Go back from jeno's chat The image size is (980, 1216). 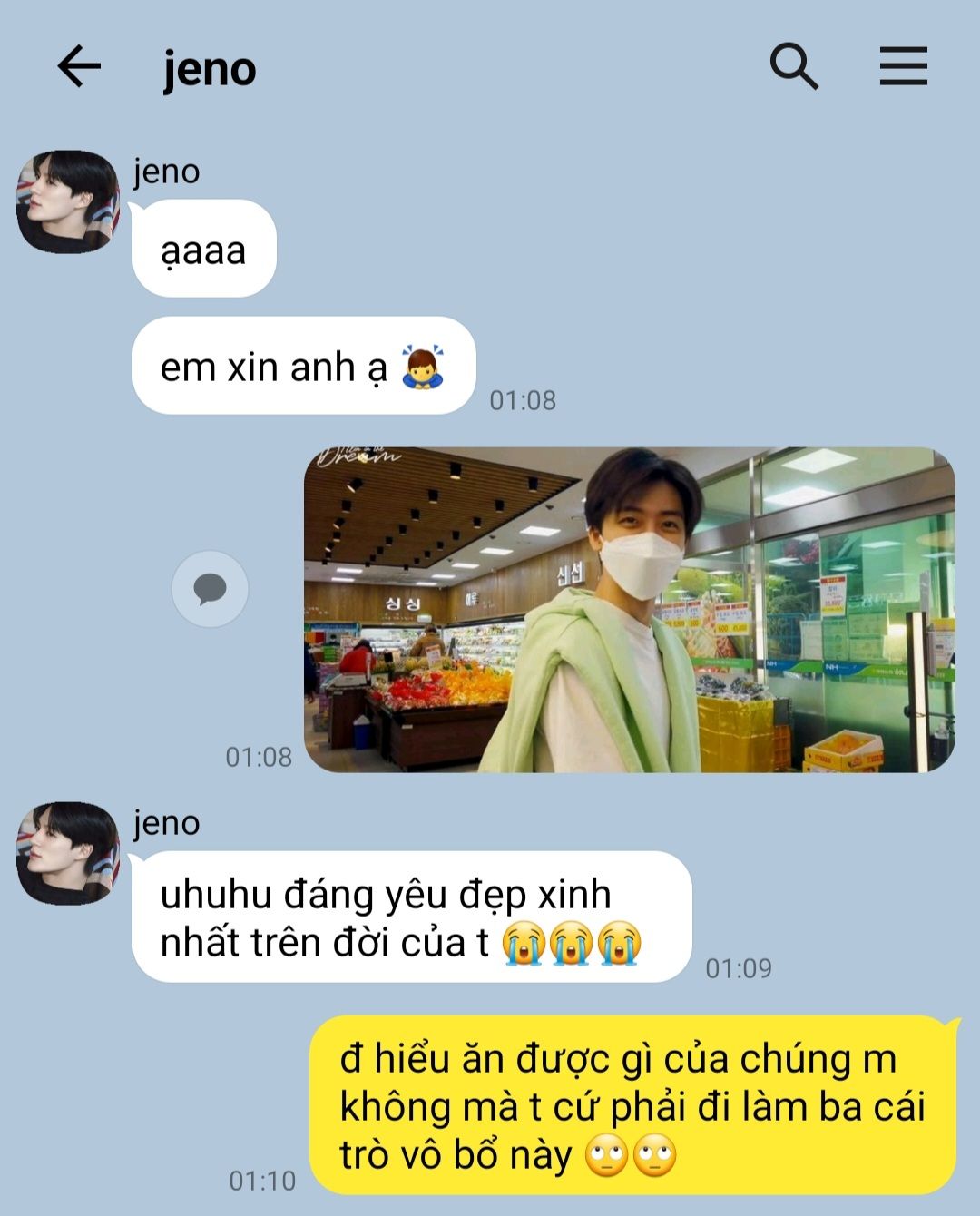point(79,66)
